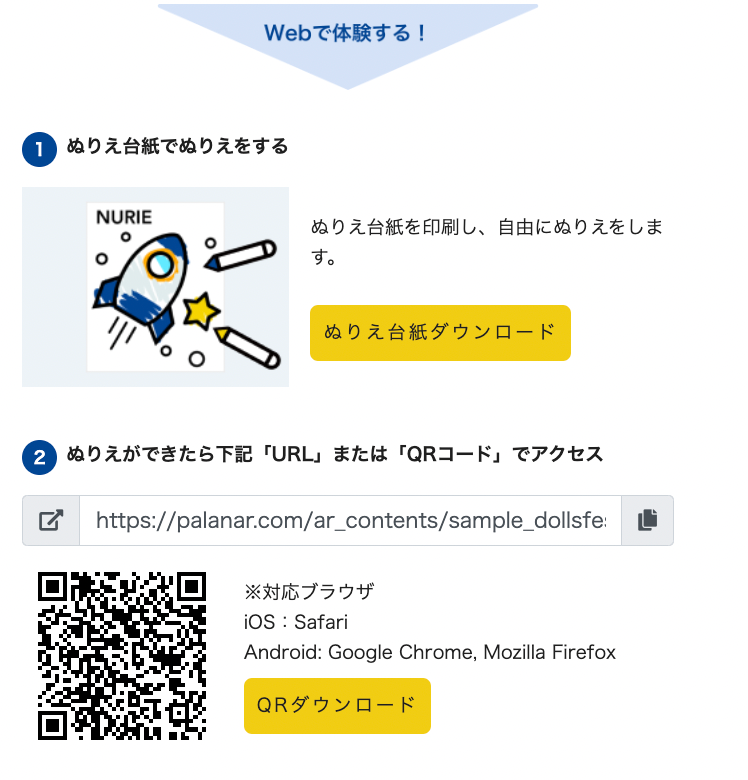Tap the QRダウンロード button
This screenshot has width=748, height=780.
pyautogui.click(x=337, y=706)
